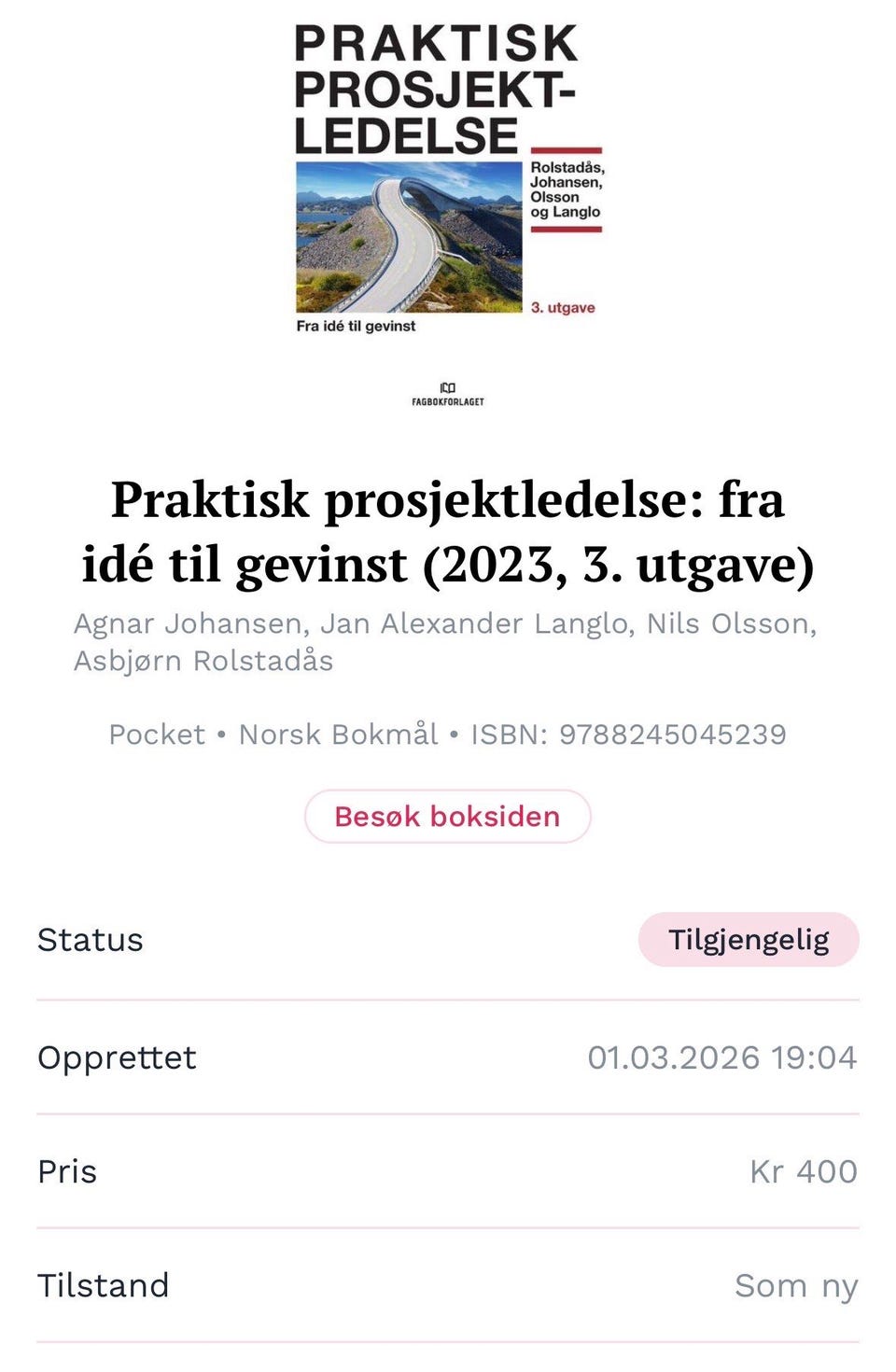Select the Tilgjengelig status badge

748,940
